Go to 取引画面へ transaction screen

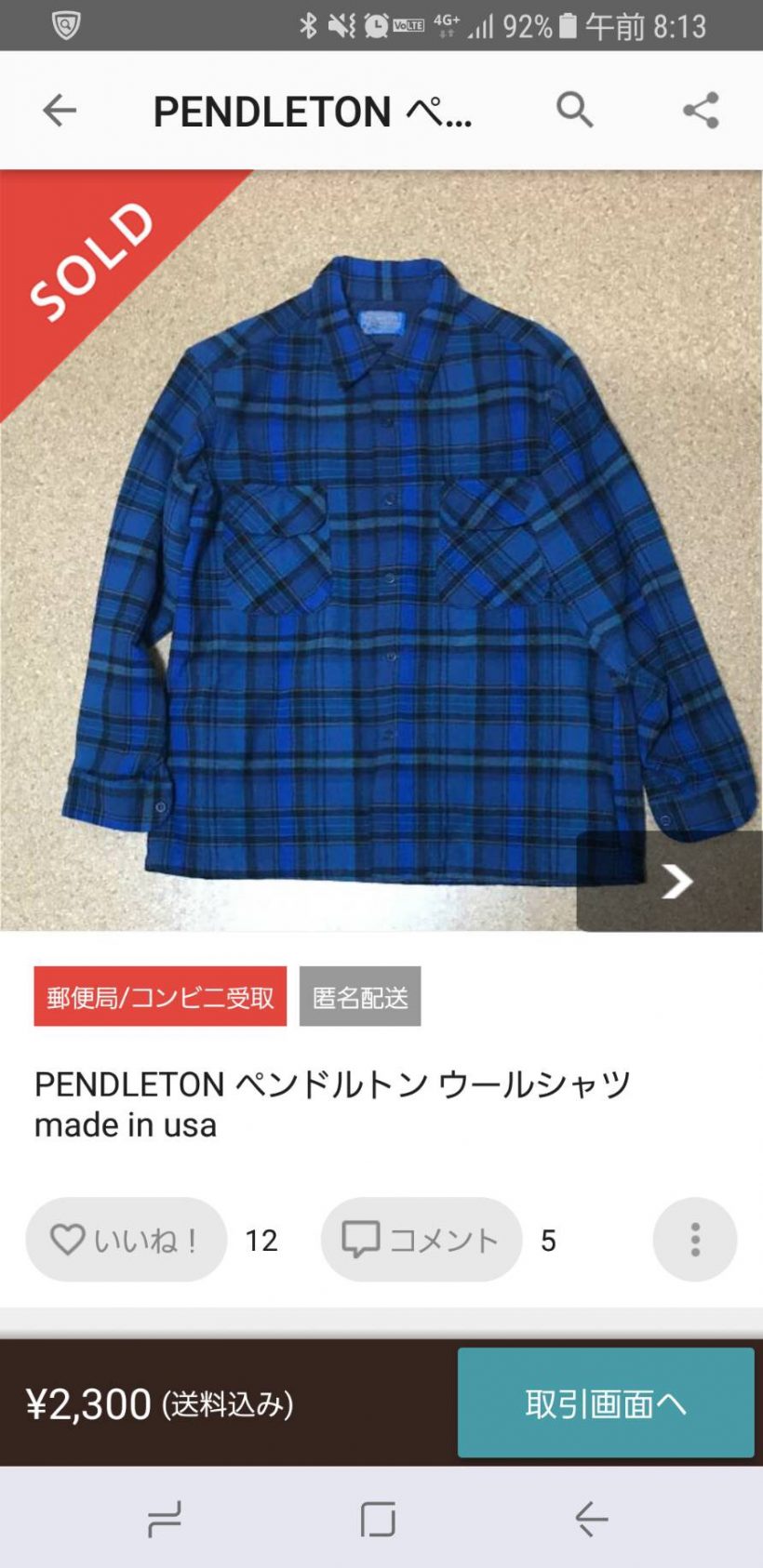point(605,1402)
